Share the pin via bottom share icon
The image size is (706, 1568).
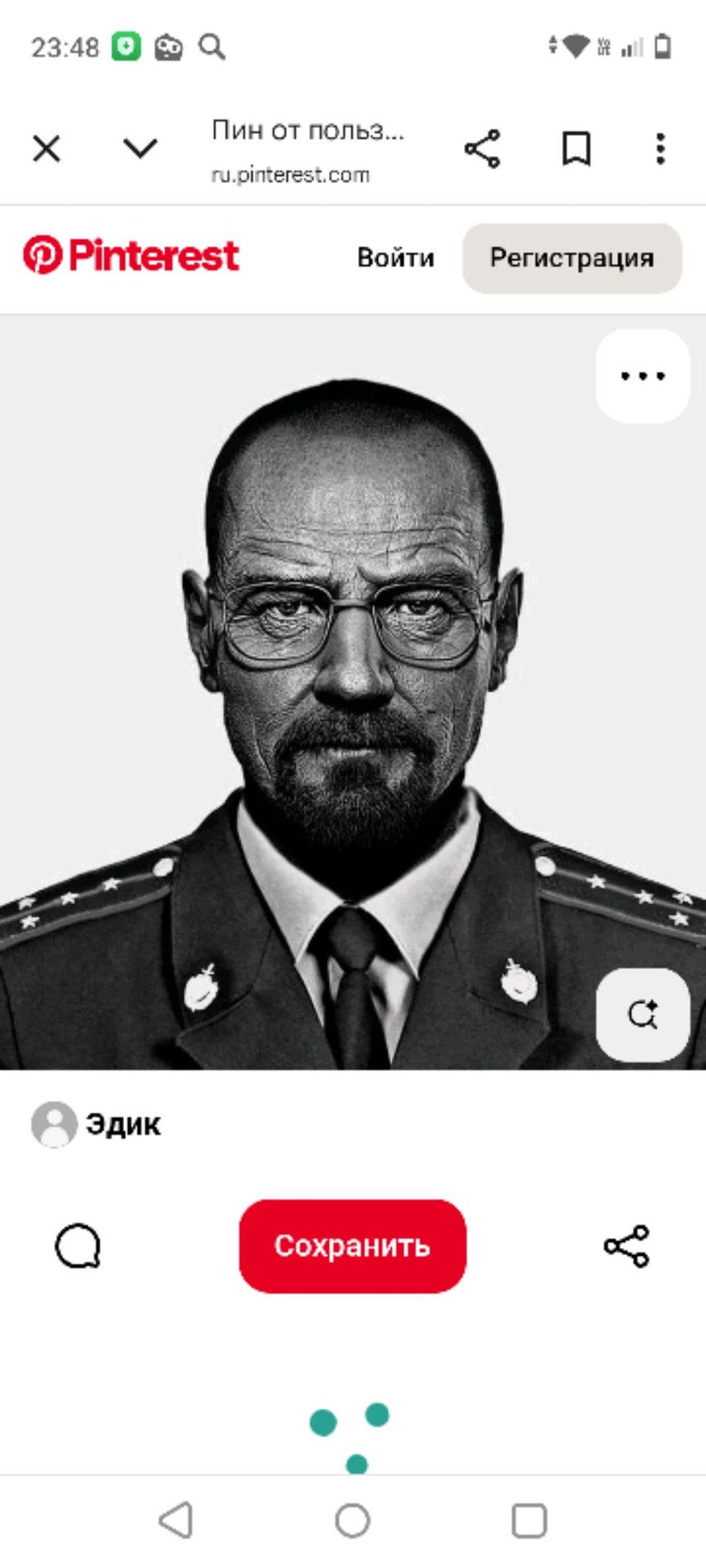click(627, 1246)
